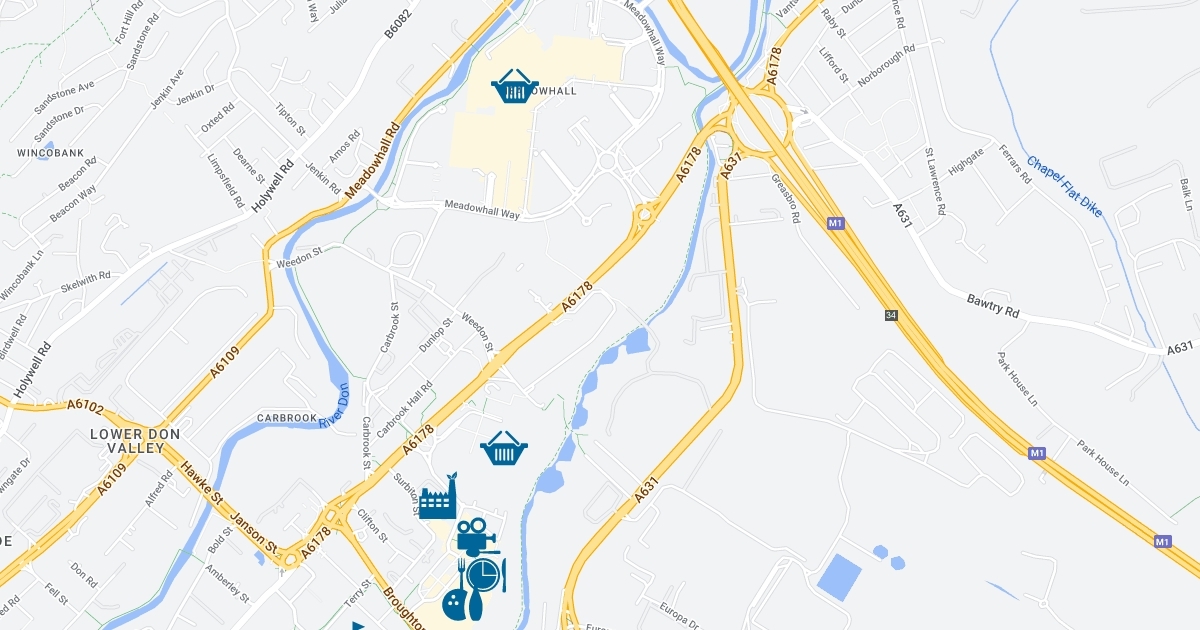Select the shopping basket marker near Carbrook
1200x630 pixels.
click(x=504, y=449)
